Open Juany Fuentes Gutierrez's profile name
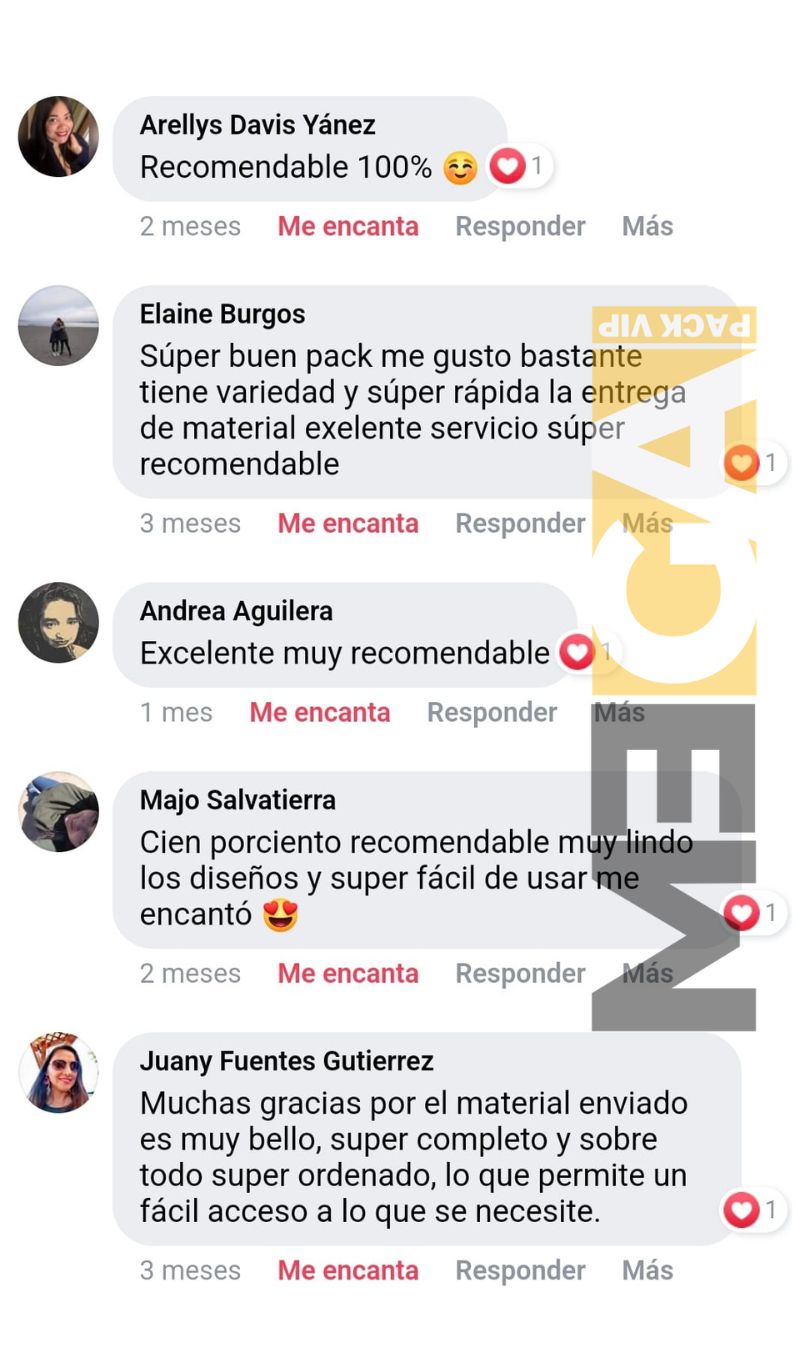 (x=287, y=1061)
